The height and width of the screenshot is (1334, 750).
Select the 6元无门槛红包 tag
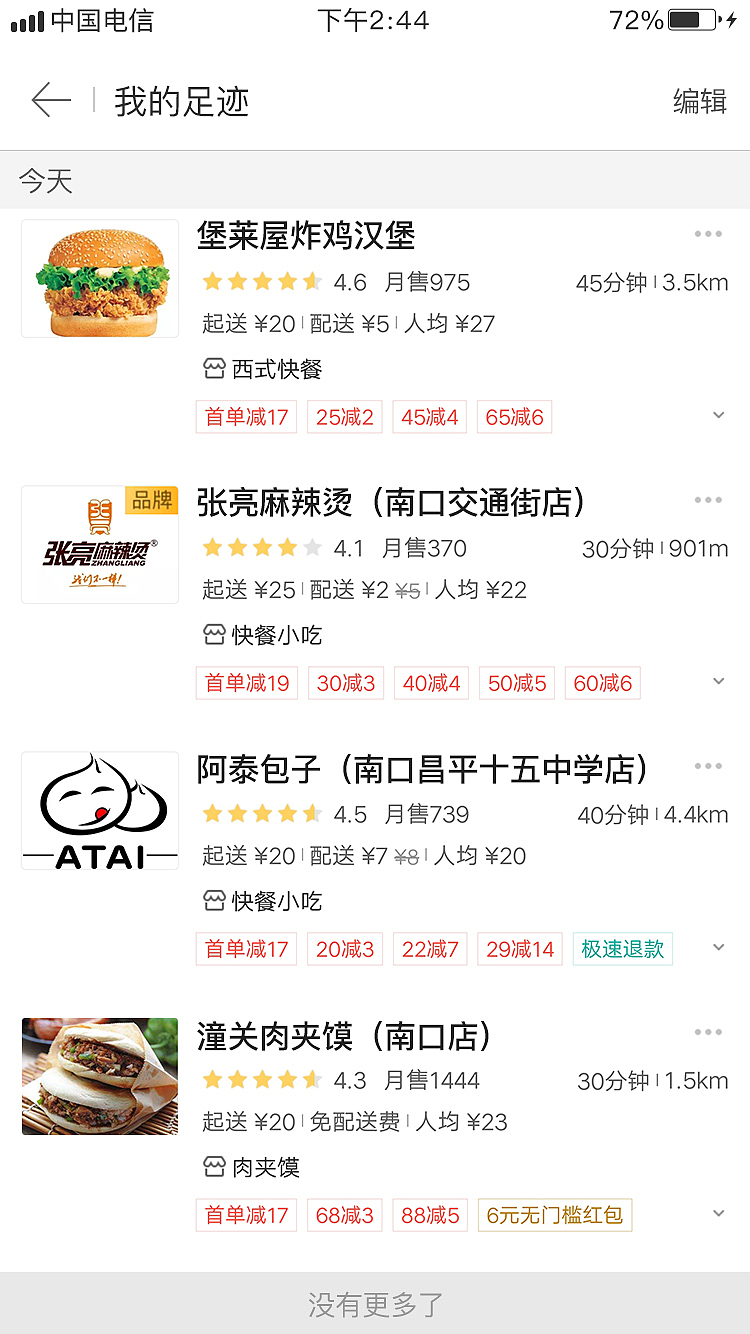(555, 1214)
